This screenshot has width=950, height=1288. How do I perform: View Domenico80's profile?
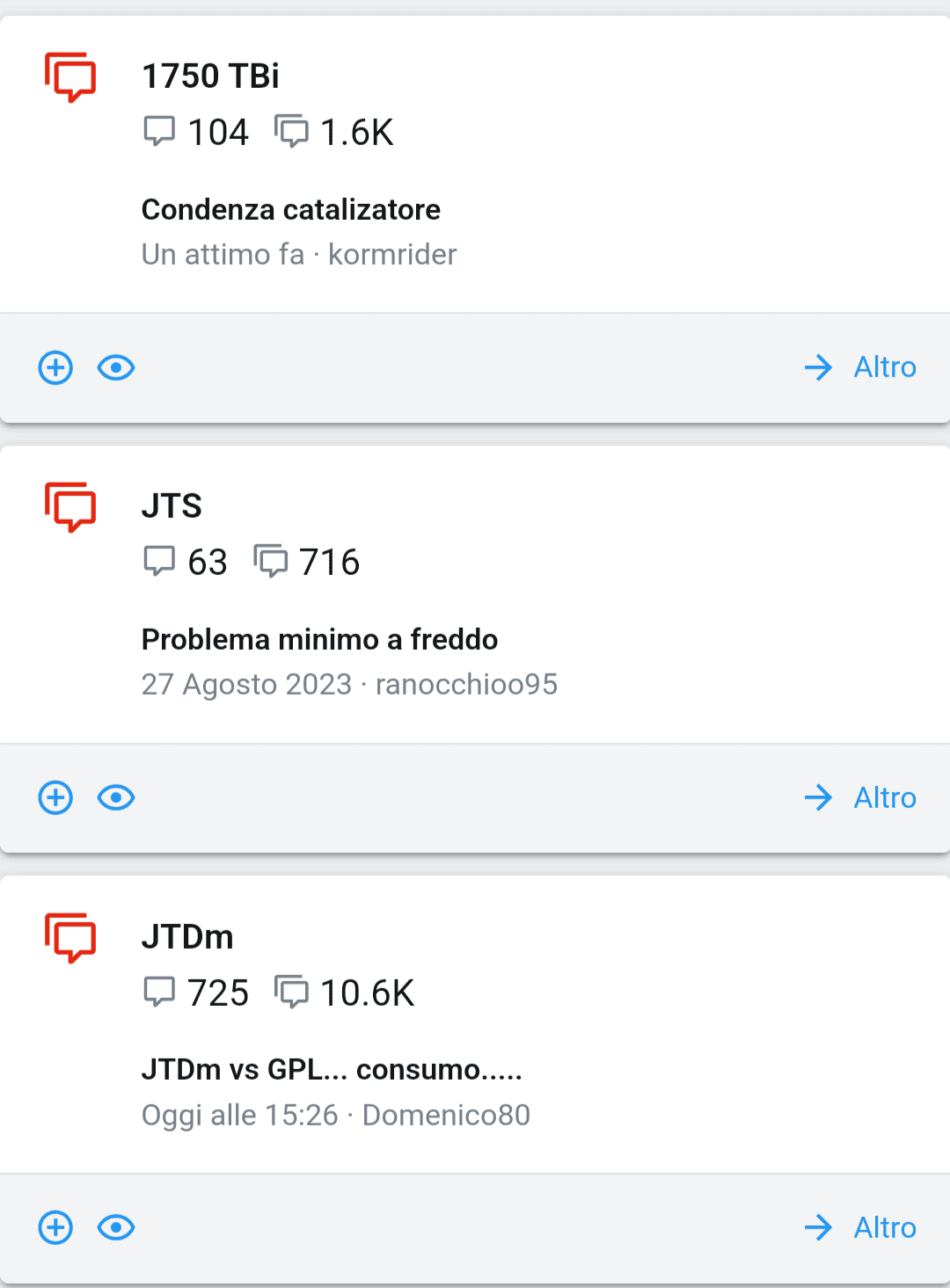(x=446, y=1116)
